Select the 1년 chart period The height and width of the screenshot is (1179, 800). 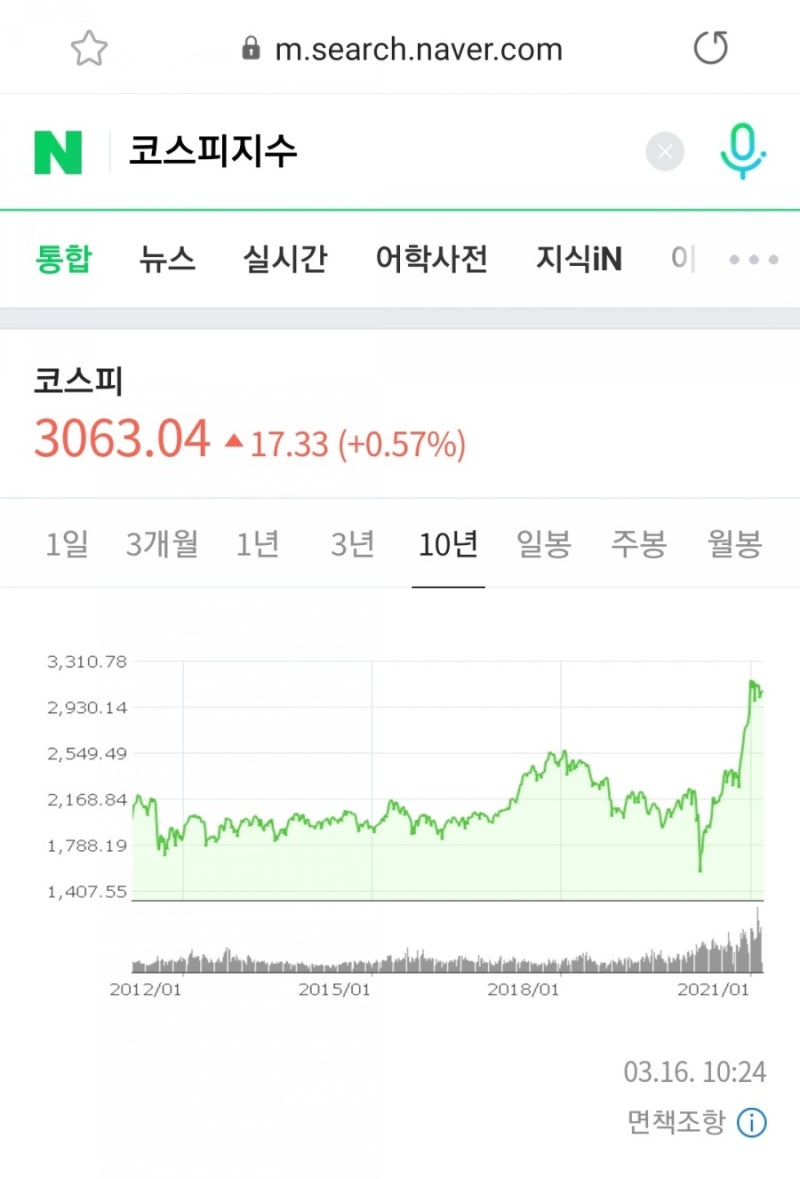(x=258, y=545)
